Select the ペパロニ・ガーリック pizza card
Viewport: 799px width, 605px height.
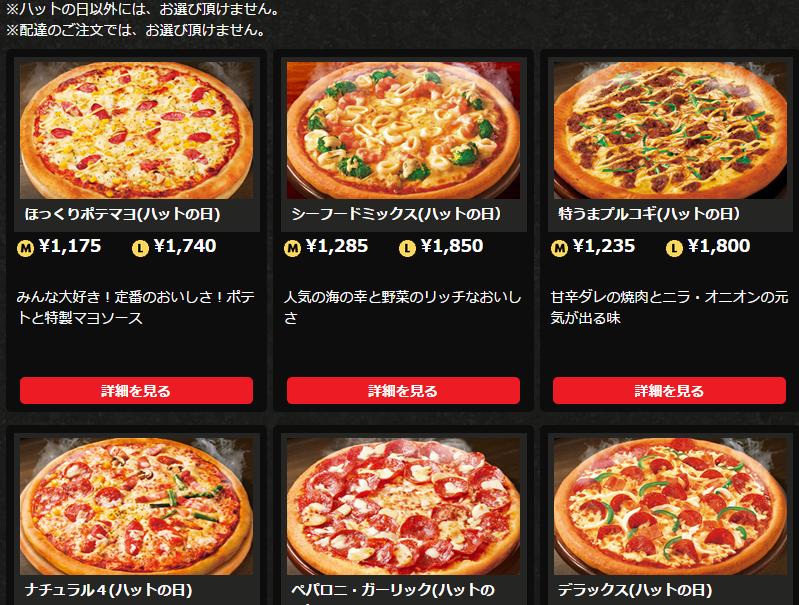(403, 510)
